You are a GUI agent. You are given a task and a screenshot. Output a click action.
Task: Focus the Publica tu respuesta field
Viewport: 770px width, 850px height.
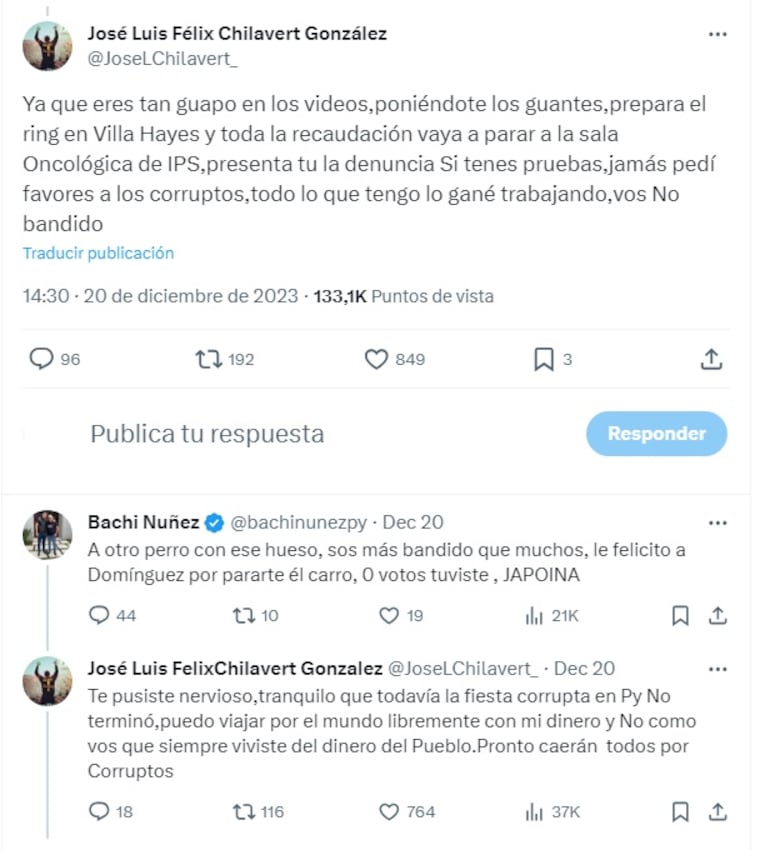coord(300,434)
